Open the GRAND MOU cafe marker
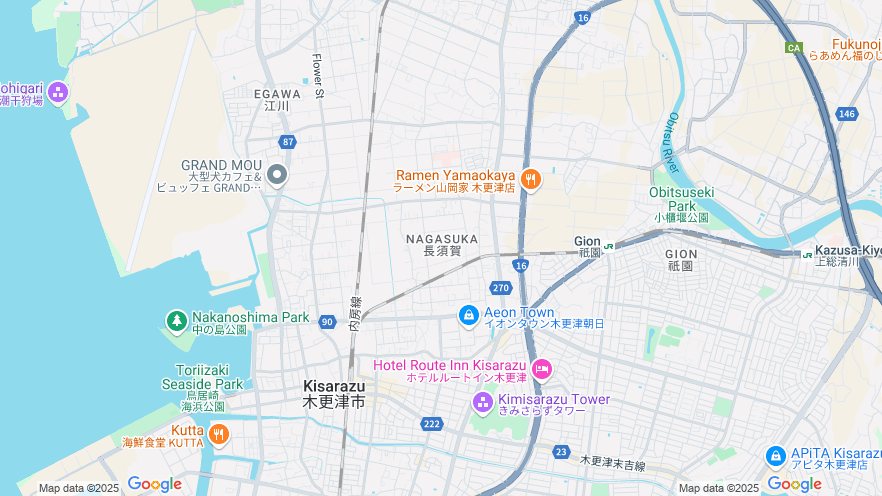 point(277,176)
